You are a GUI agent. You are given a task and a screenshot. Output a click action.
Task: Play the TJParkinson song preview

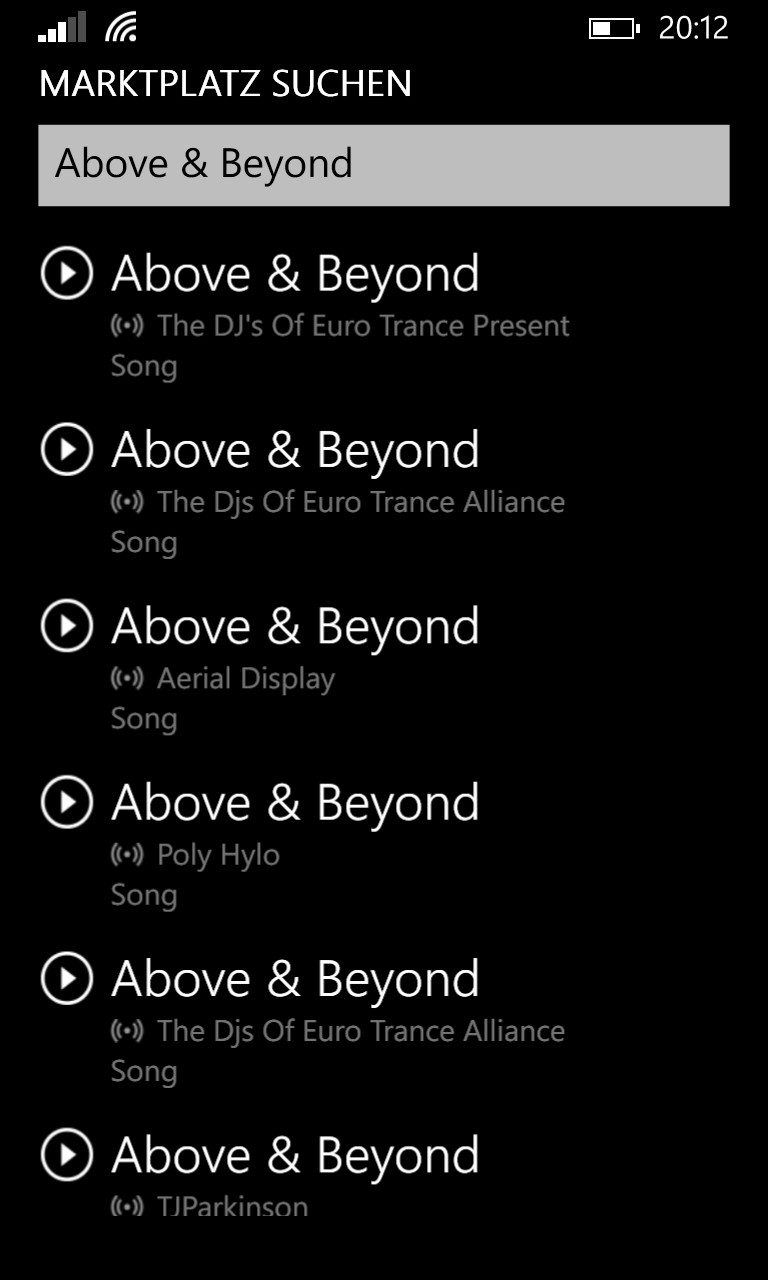pyautogui.click(x=67, y=1155)
